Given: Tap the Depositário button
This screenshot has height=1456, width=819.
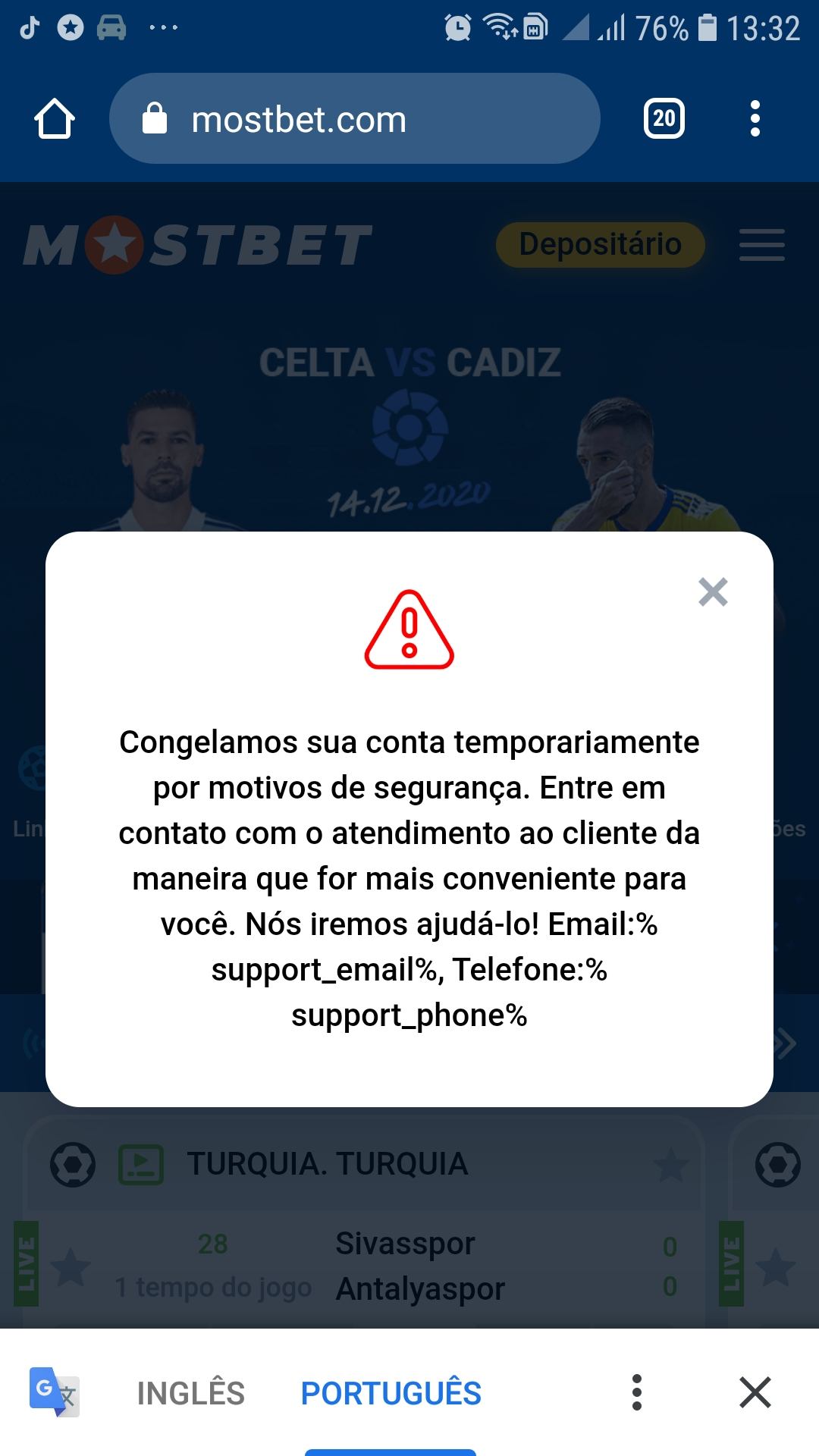Looking at the screenshot, I should 600,245.
